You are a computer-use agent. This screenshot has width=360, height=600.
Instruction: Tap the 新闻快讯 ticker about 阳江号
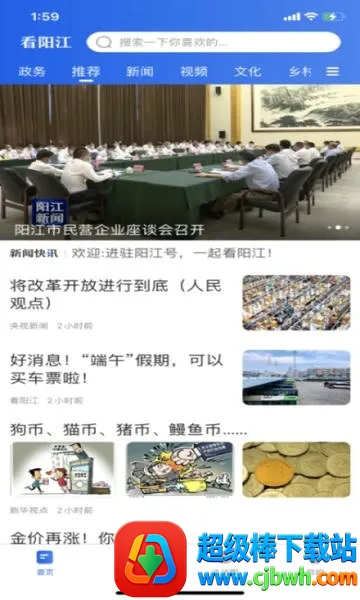click(172, 253)
